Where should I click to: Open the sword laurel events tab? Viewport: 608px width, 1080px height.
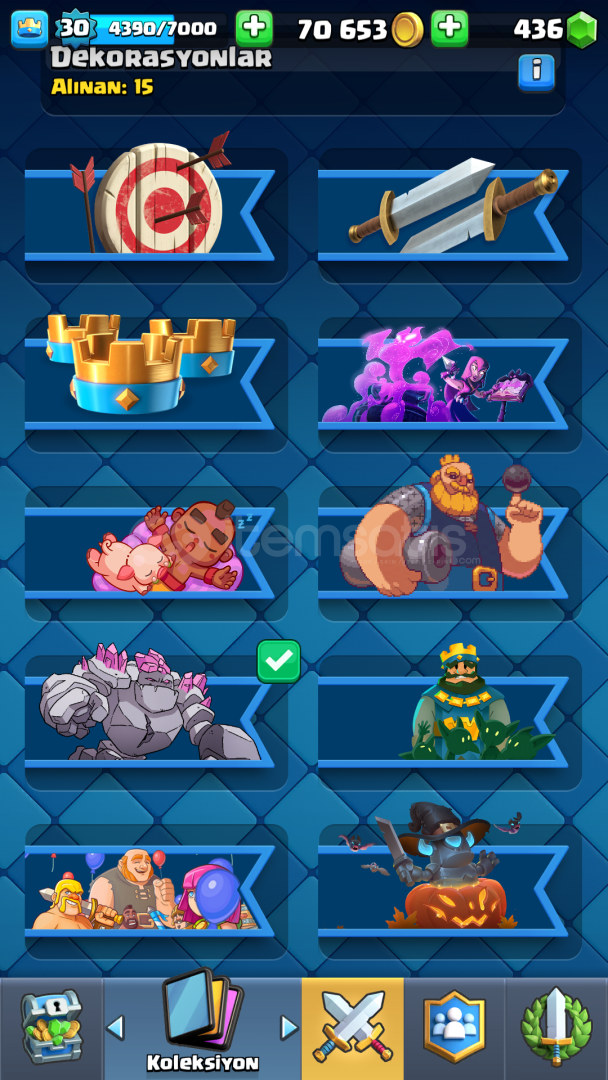[556, 1028]
